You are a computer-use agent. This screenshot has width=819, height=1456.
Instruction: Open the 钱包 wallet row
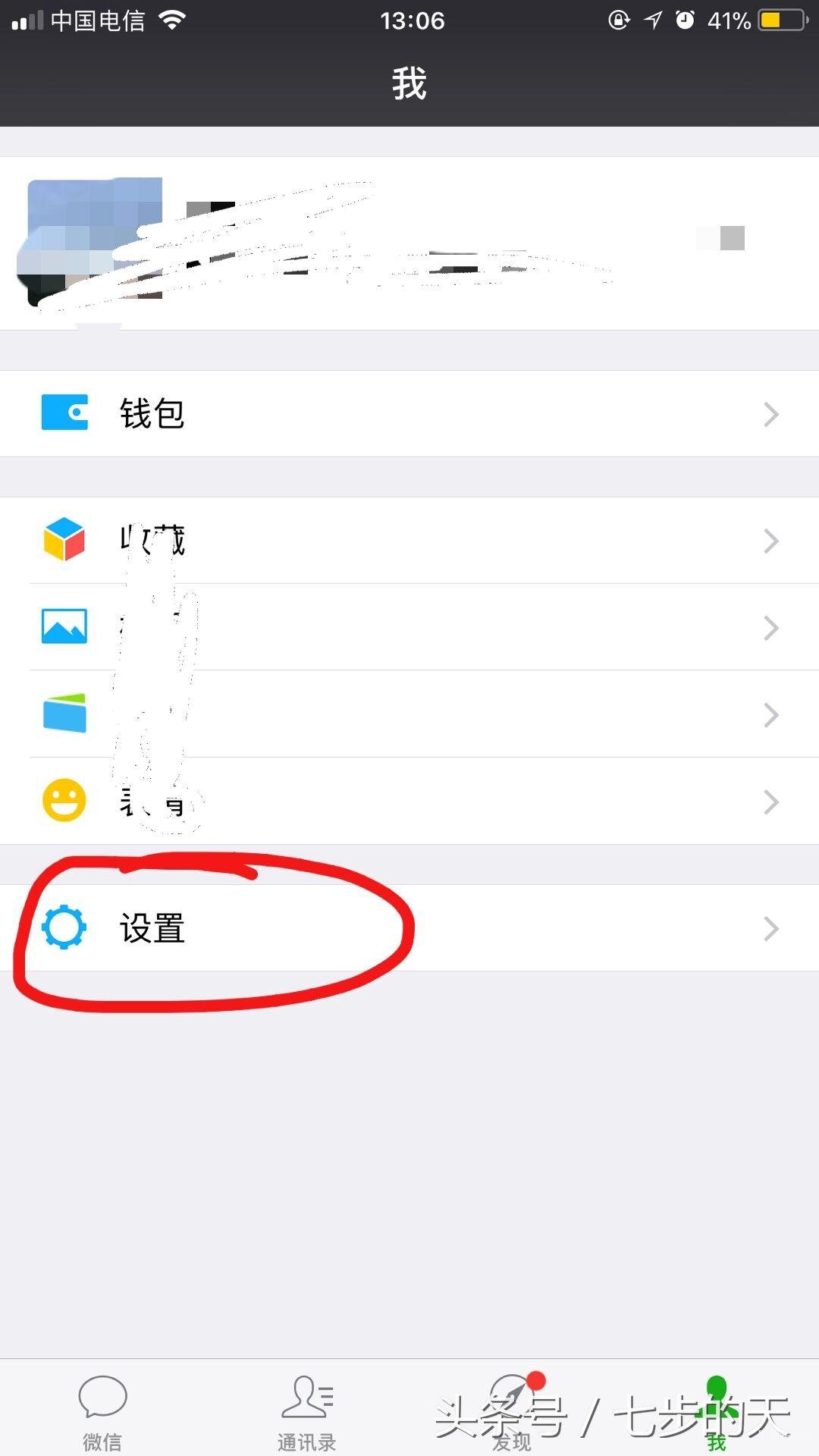[x=409, y=413]
